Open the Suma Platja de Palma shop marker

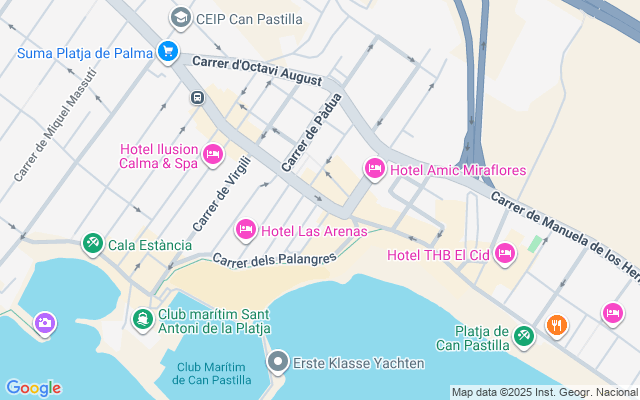point(168,51)
